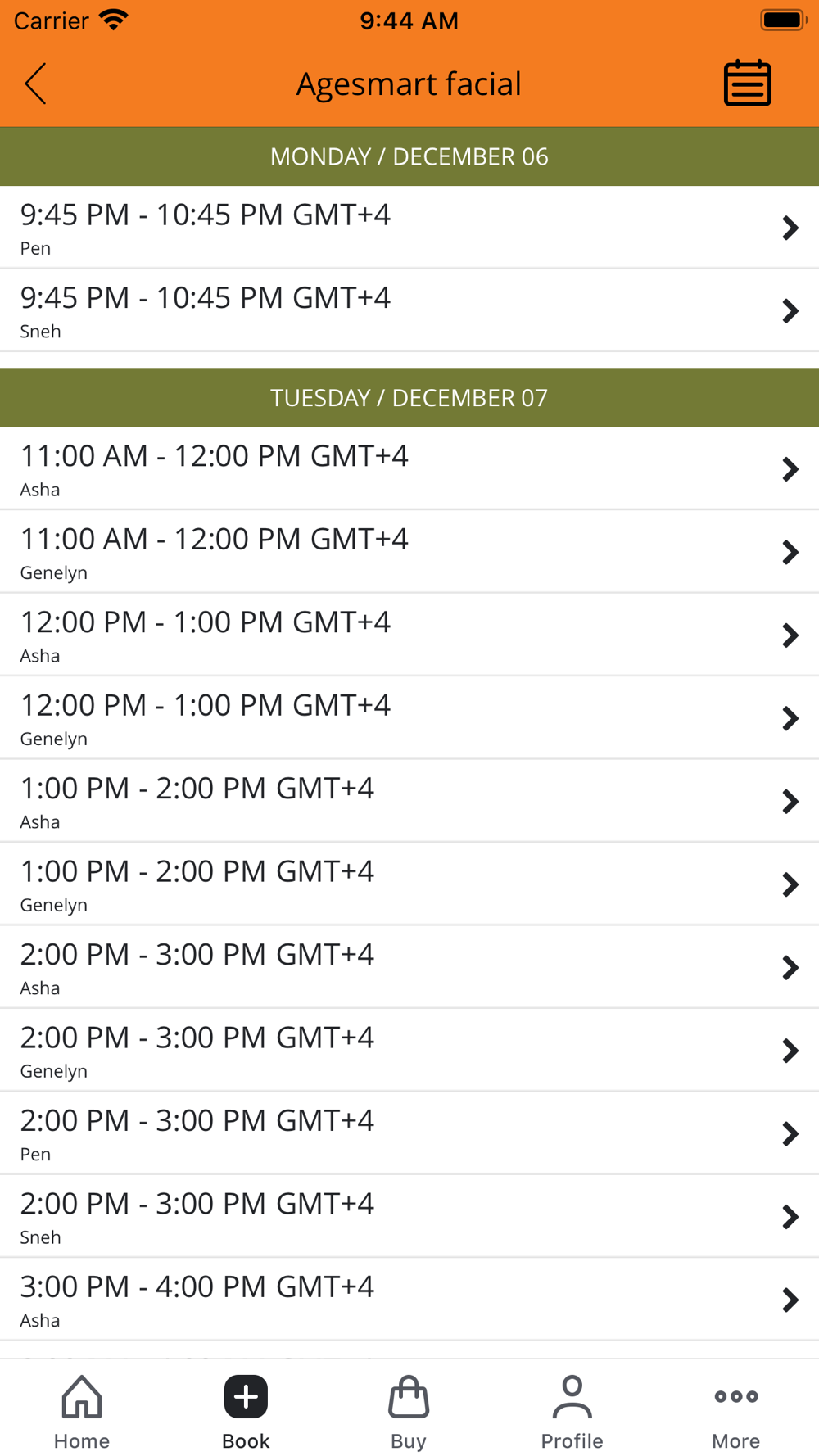Book the 12:00 PM slot with Asha

(409, 635)
